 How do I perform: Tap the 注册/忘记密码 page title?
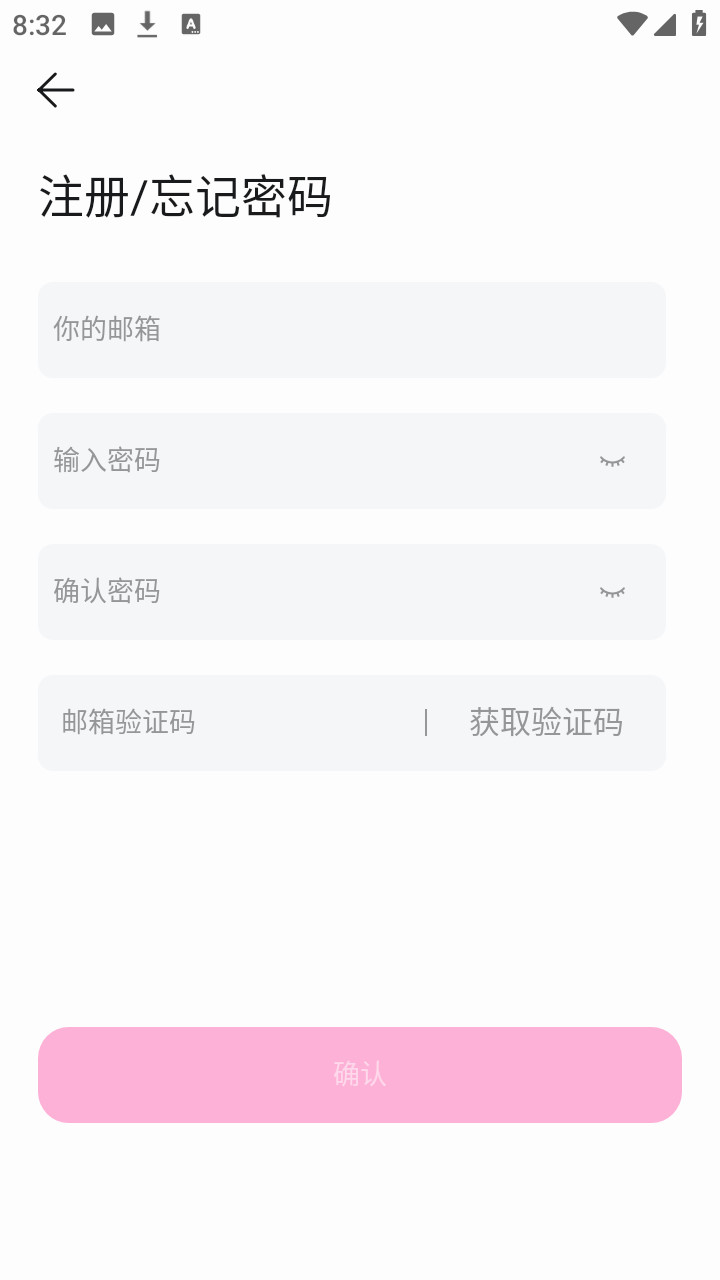click(x=186, y=198)
